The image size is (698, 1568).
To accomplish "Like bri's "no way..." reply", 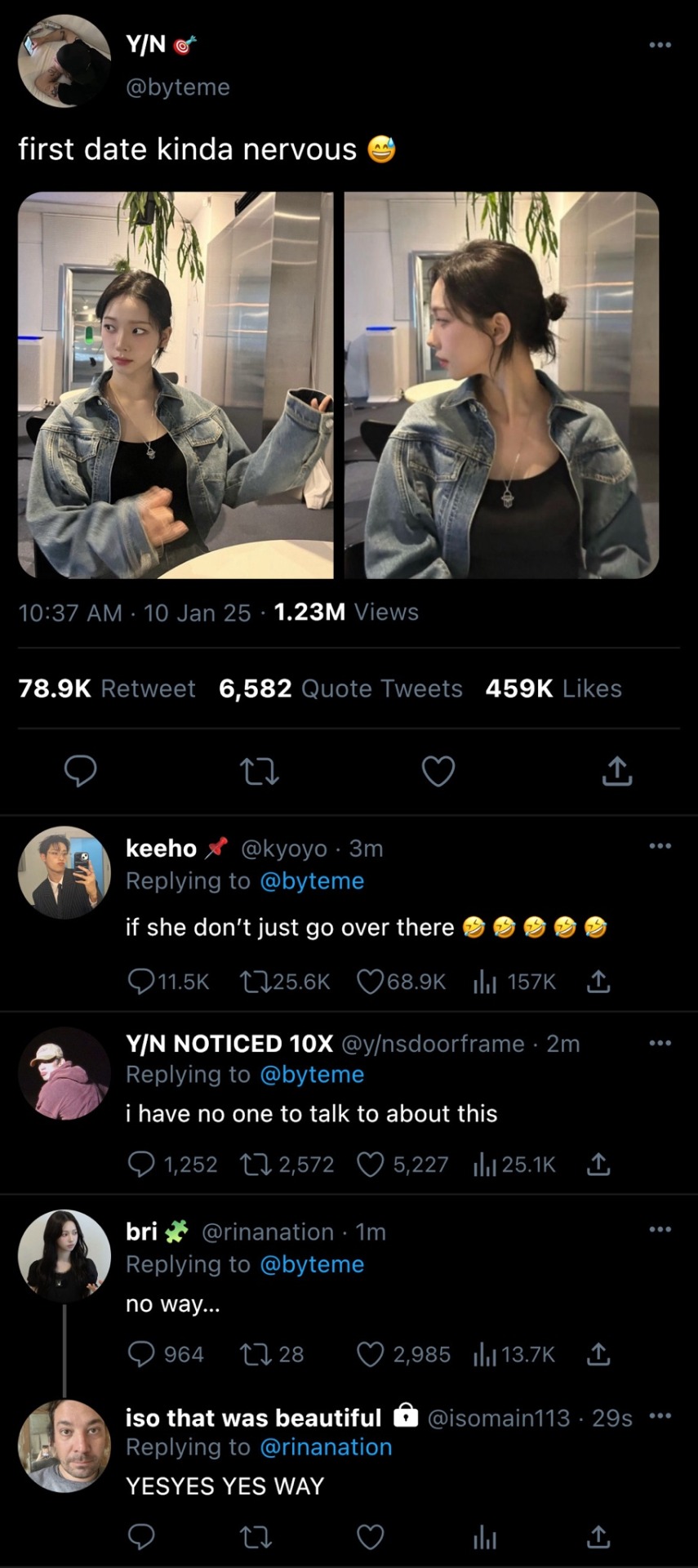I will [371, 1355].
